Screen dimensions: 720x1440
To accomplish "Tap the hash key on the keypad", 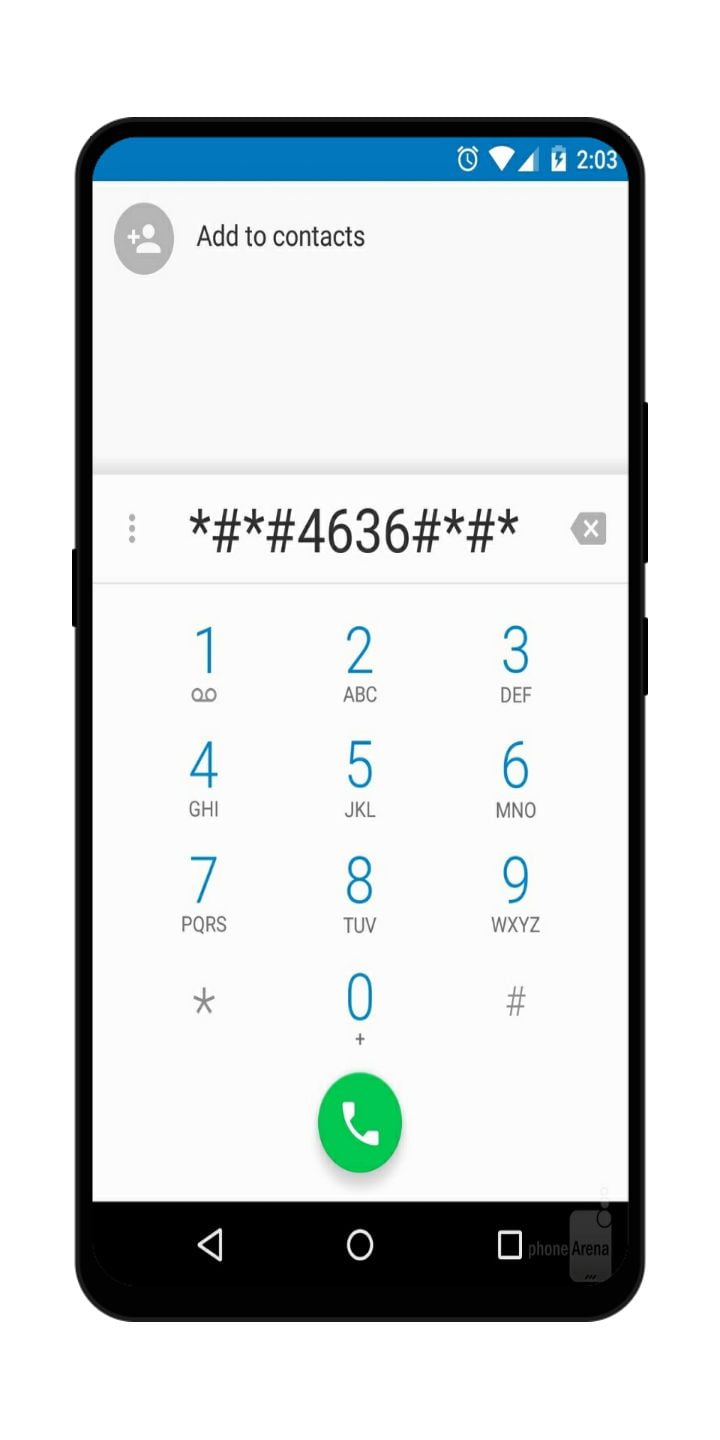I will click(516, 1002).
